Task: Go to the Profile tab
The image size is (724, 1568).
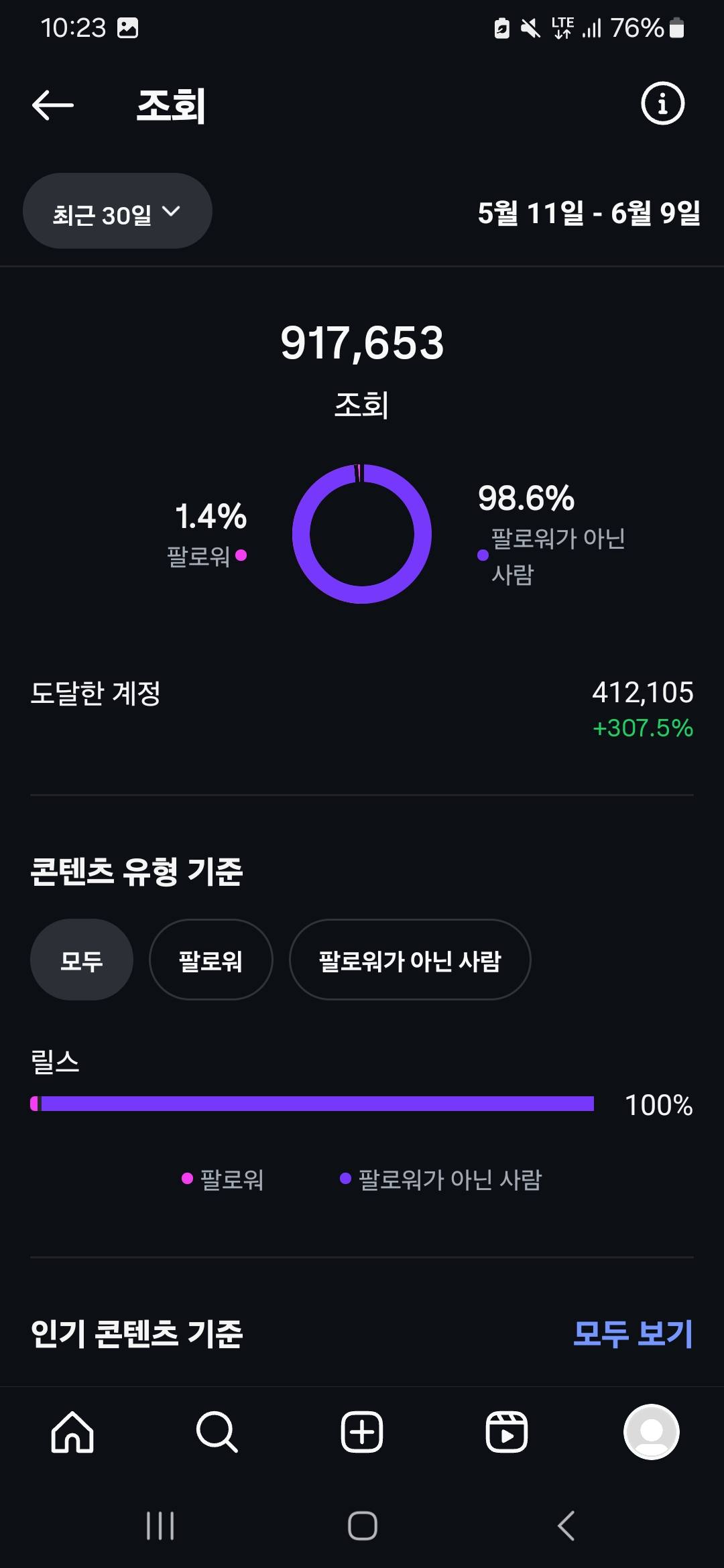Action: click(652, 1432)
